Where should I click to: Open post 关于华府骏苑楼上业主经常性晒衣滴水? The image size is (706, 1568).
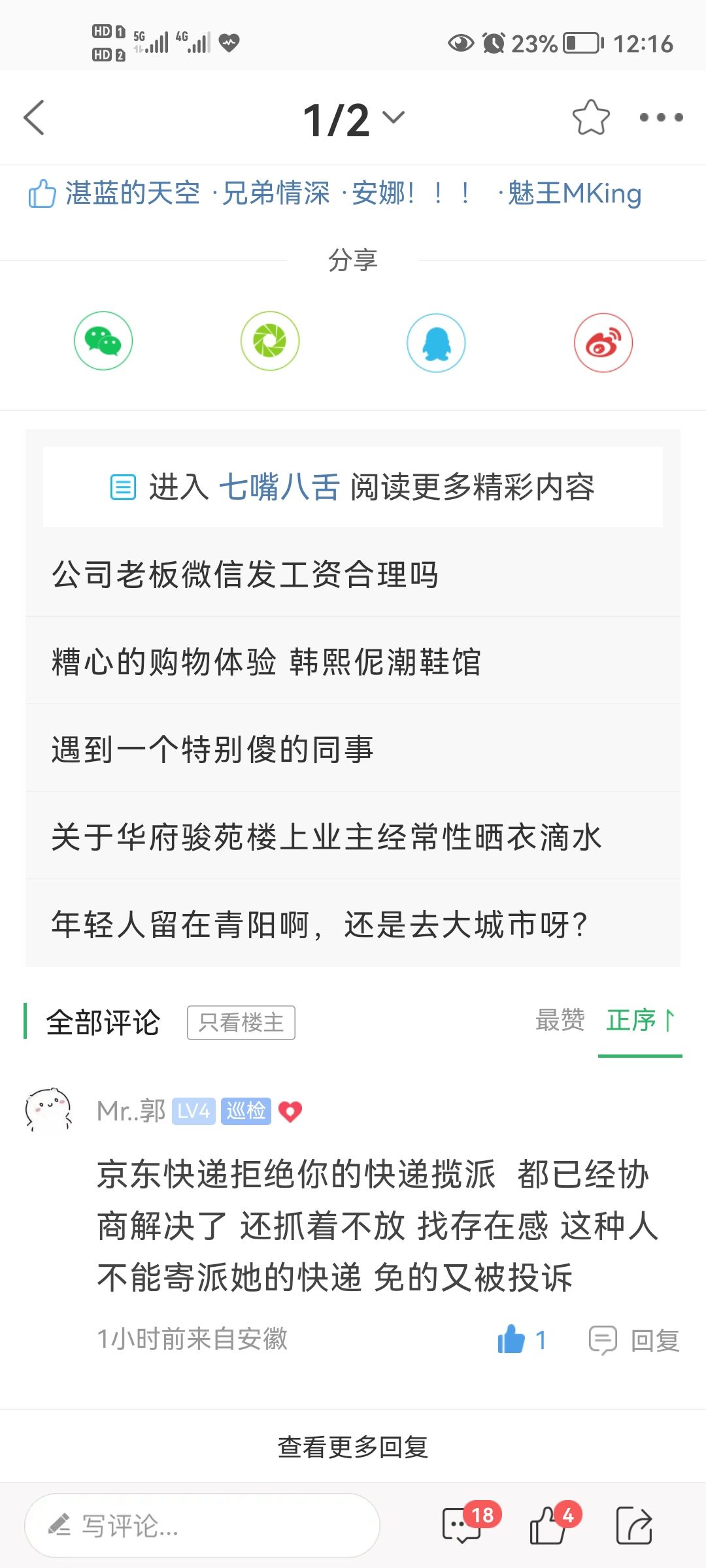tap(326, 837)
